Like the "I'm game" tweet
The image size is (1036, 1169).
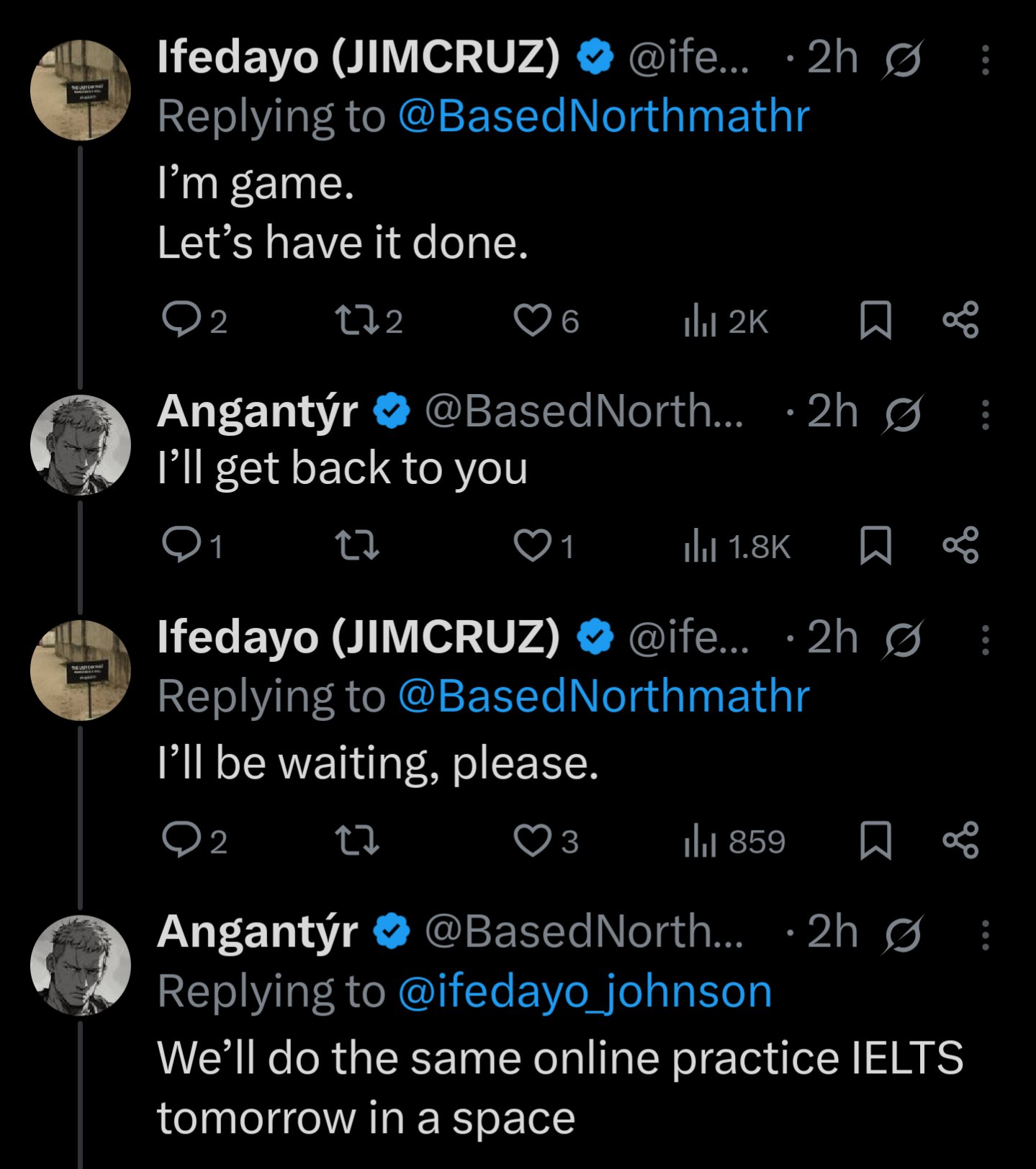pyautogui.click(x=532, y=320)
